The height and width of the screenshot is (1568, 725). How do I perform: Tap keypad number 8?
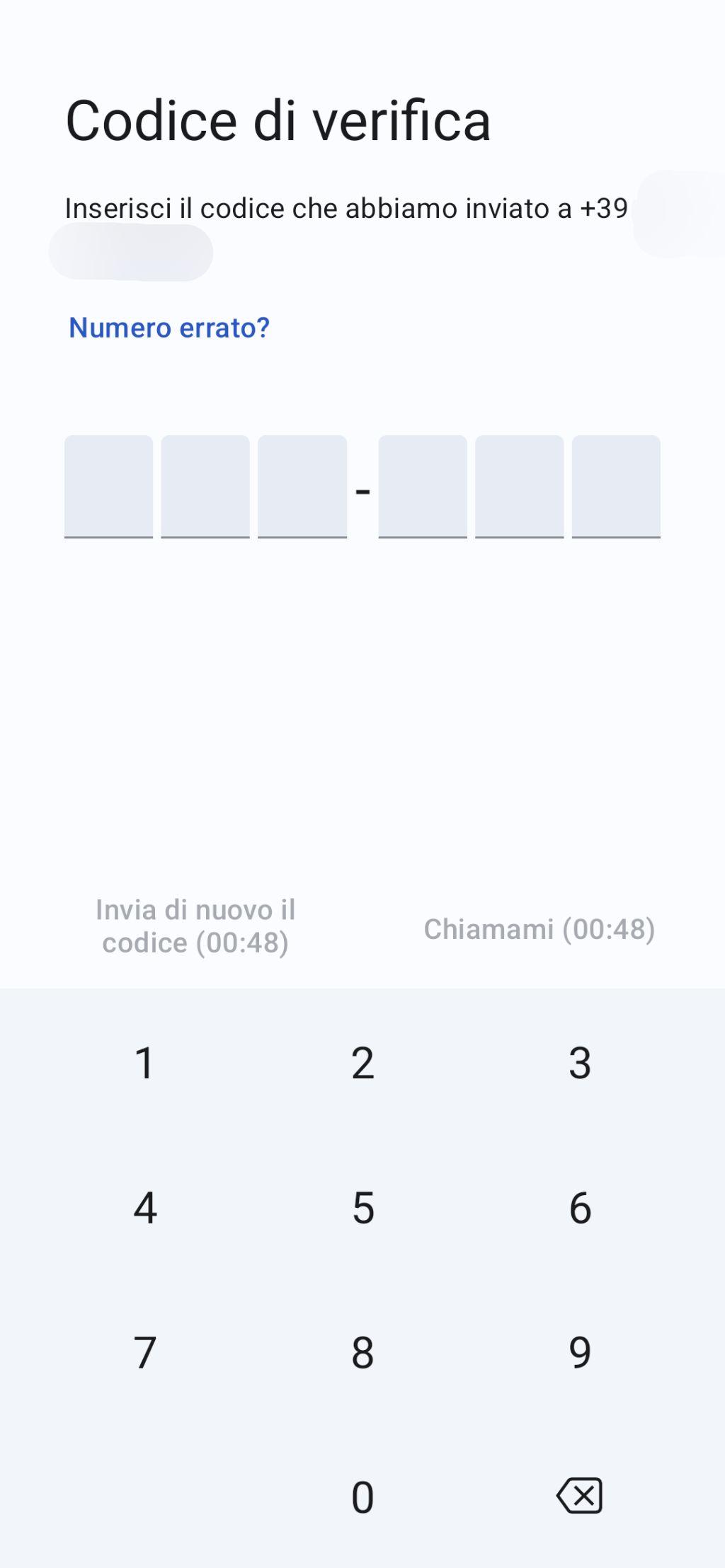(362, 1353)
